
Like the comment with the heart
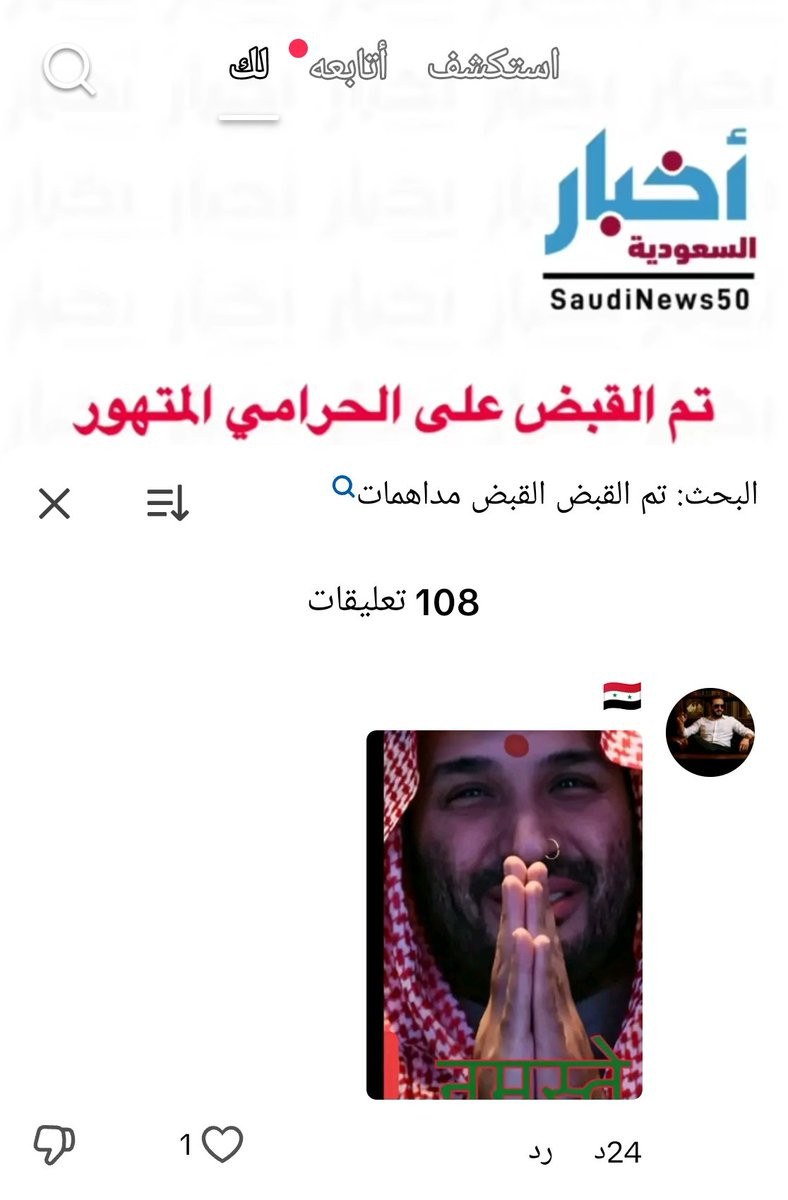(222, 1144)
